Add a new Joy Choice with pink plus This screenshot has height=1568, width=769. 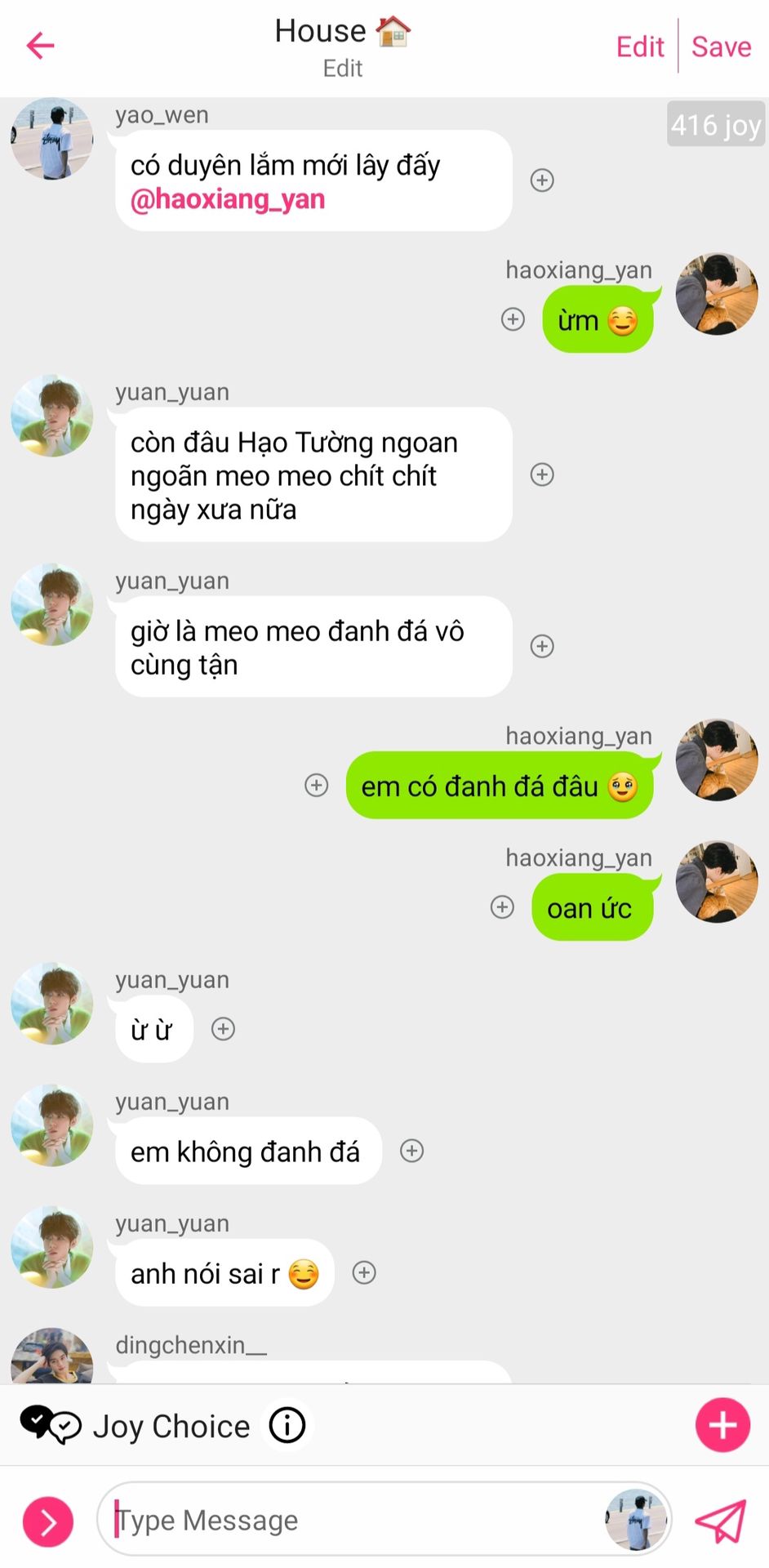coord(722,1425)
